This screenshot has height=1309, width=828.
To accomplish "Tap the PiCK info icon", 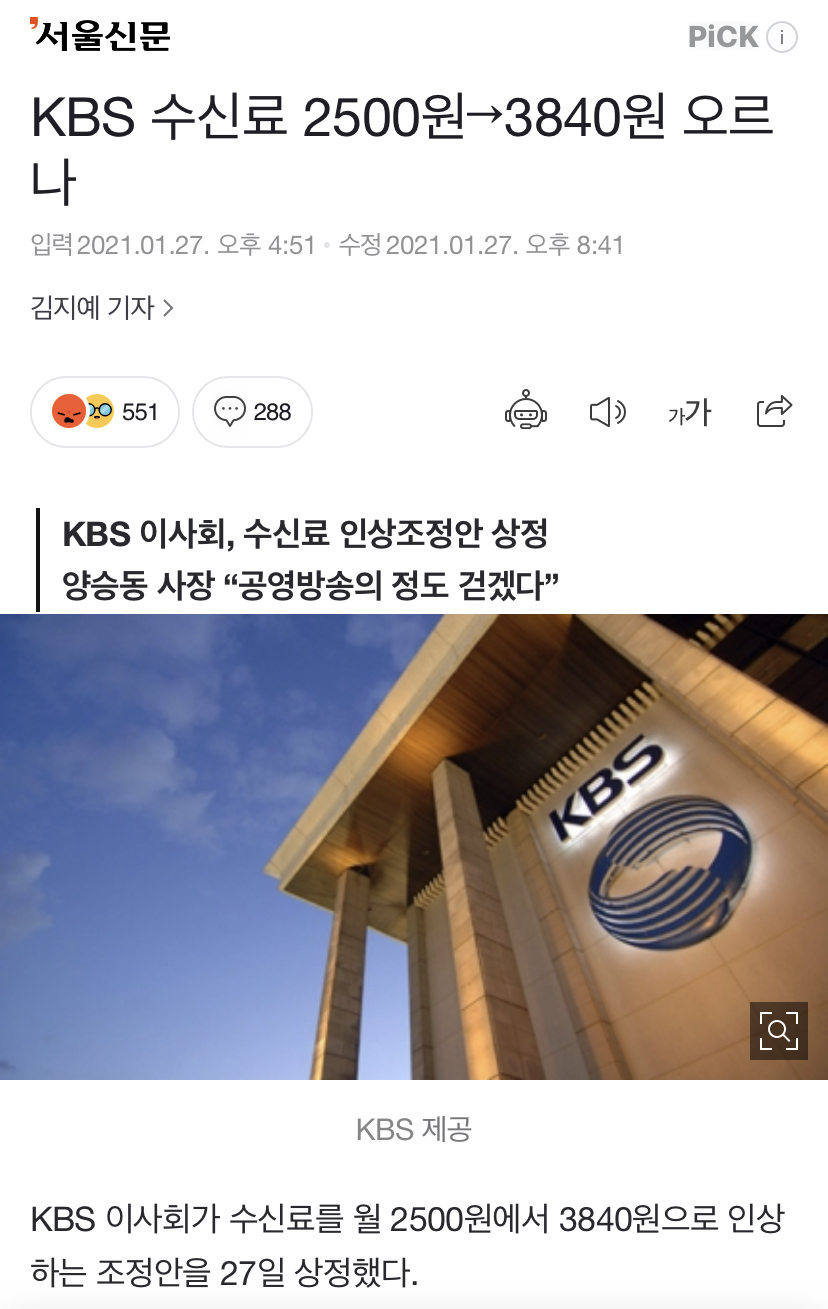I will point(781,38).
